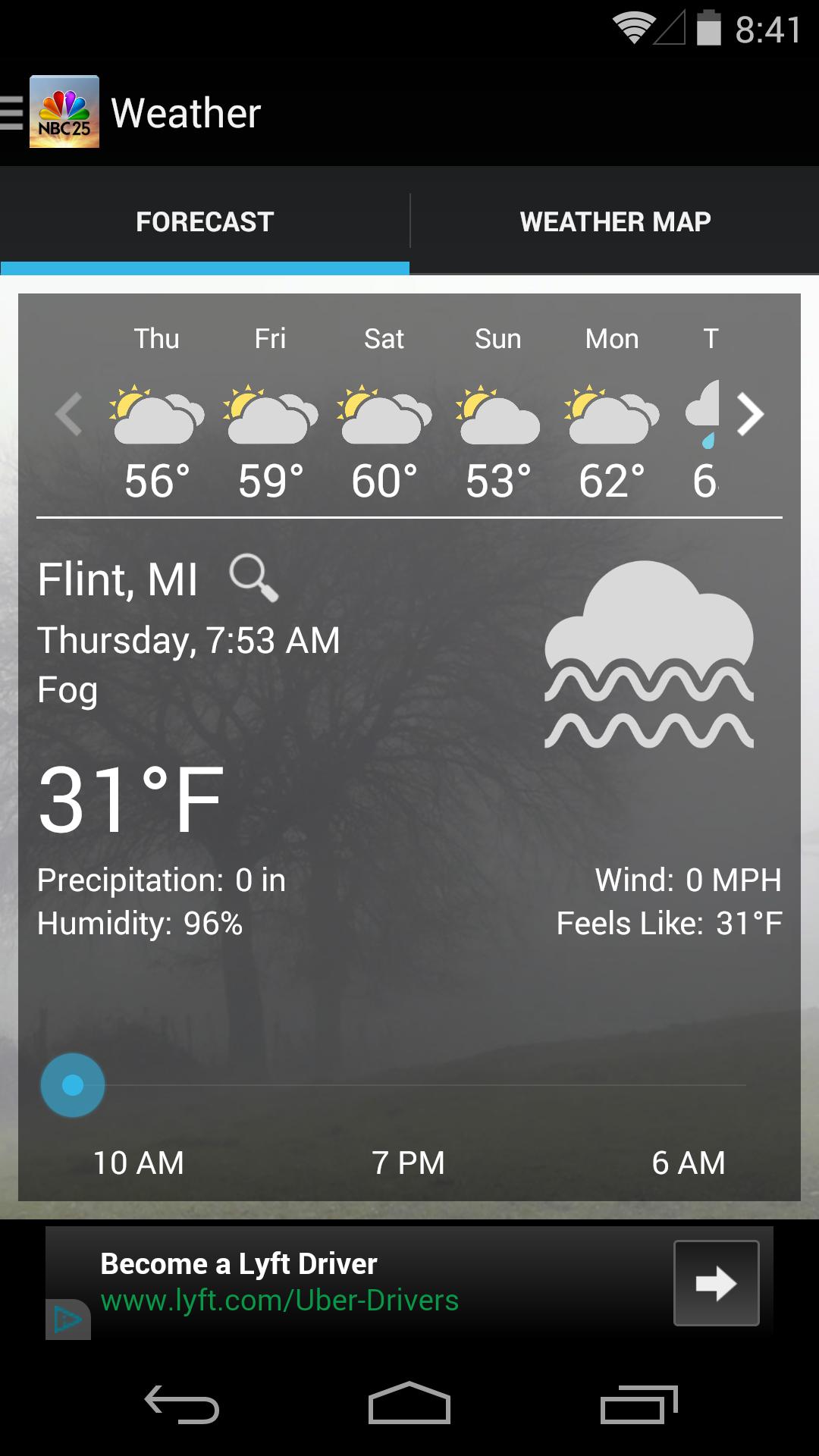
Task: Select Sunday's cloudy weather icon
Action: click(497, 413)
